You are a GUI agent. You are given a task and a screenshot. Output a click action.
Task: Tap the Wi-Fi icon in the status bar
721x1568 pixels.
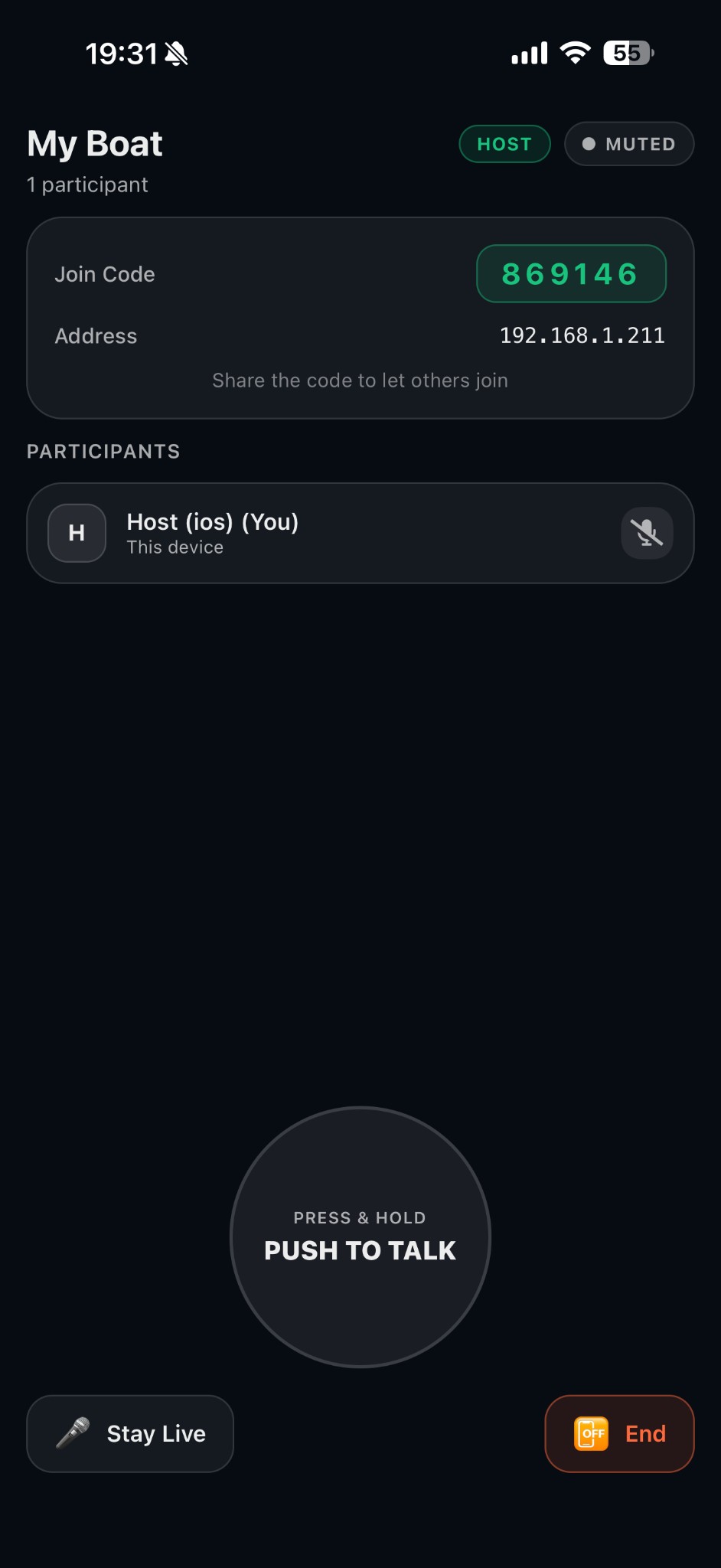click(576, 52)
